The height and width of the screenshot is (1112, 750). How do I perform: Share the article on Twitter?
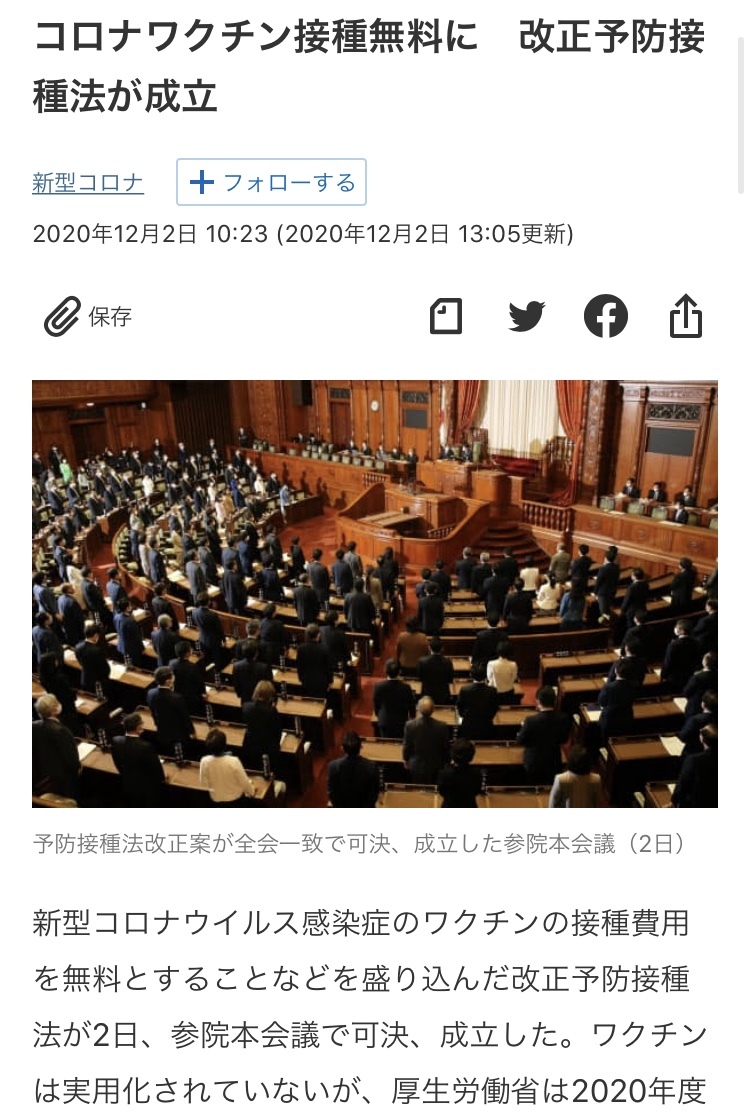(x=526, y=317)
